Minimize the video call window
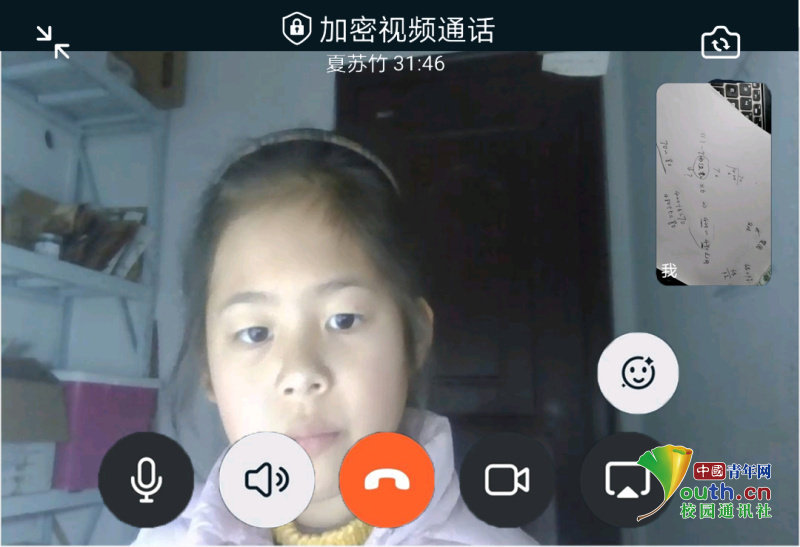The image size is (800, 547). click(53, 42)
